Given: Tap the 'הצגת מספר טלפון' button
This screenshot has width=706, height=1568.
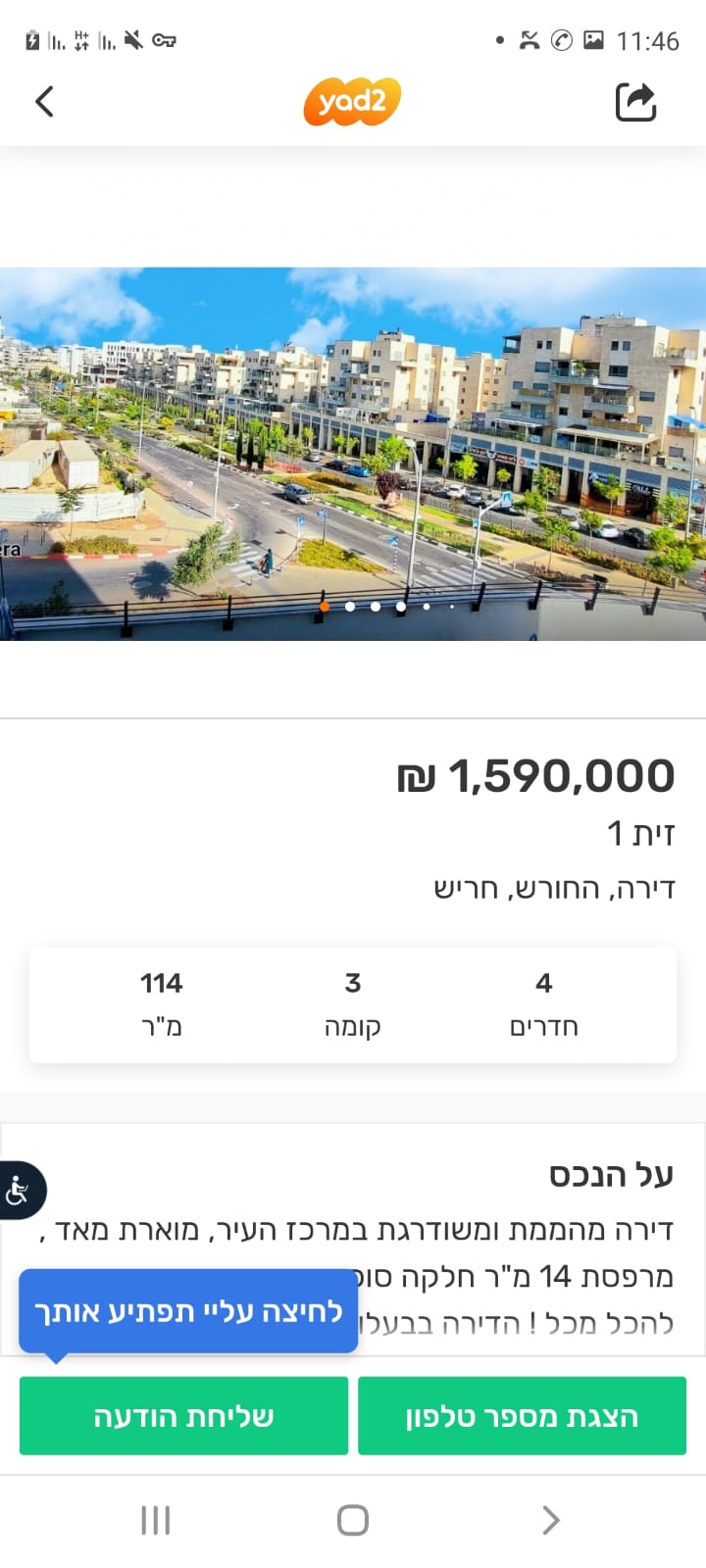Looking at the screenshot, I should coord(522,1416).
